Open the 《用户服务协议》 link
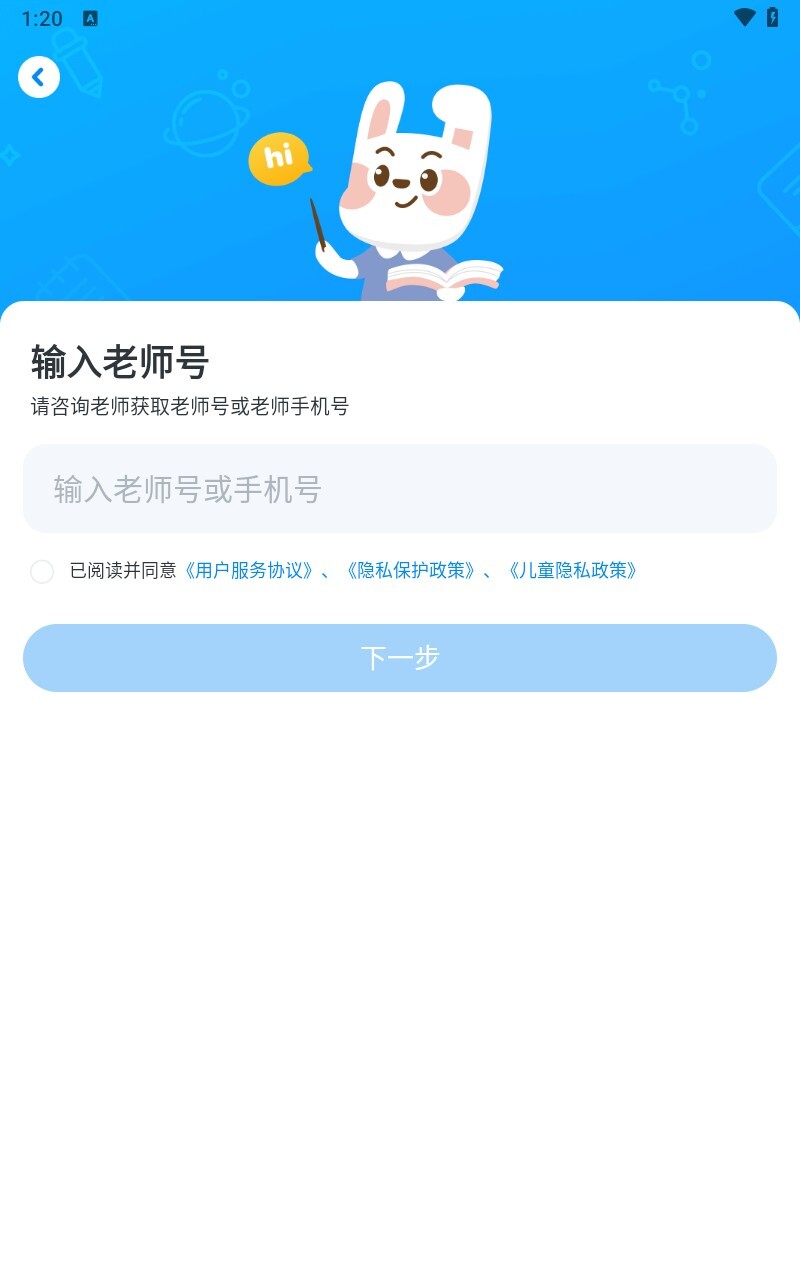 coord(250,571)
